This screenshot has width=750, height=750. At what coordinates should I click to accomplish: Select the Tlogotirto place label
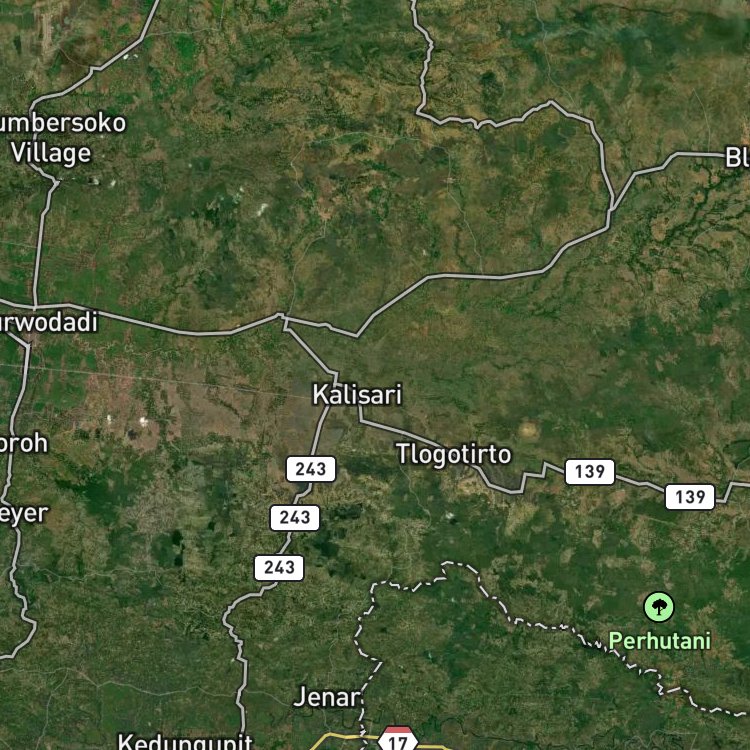(x=453, y=453)
